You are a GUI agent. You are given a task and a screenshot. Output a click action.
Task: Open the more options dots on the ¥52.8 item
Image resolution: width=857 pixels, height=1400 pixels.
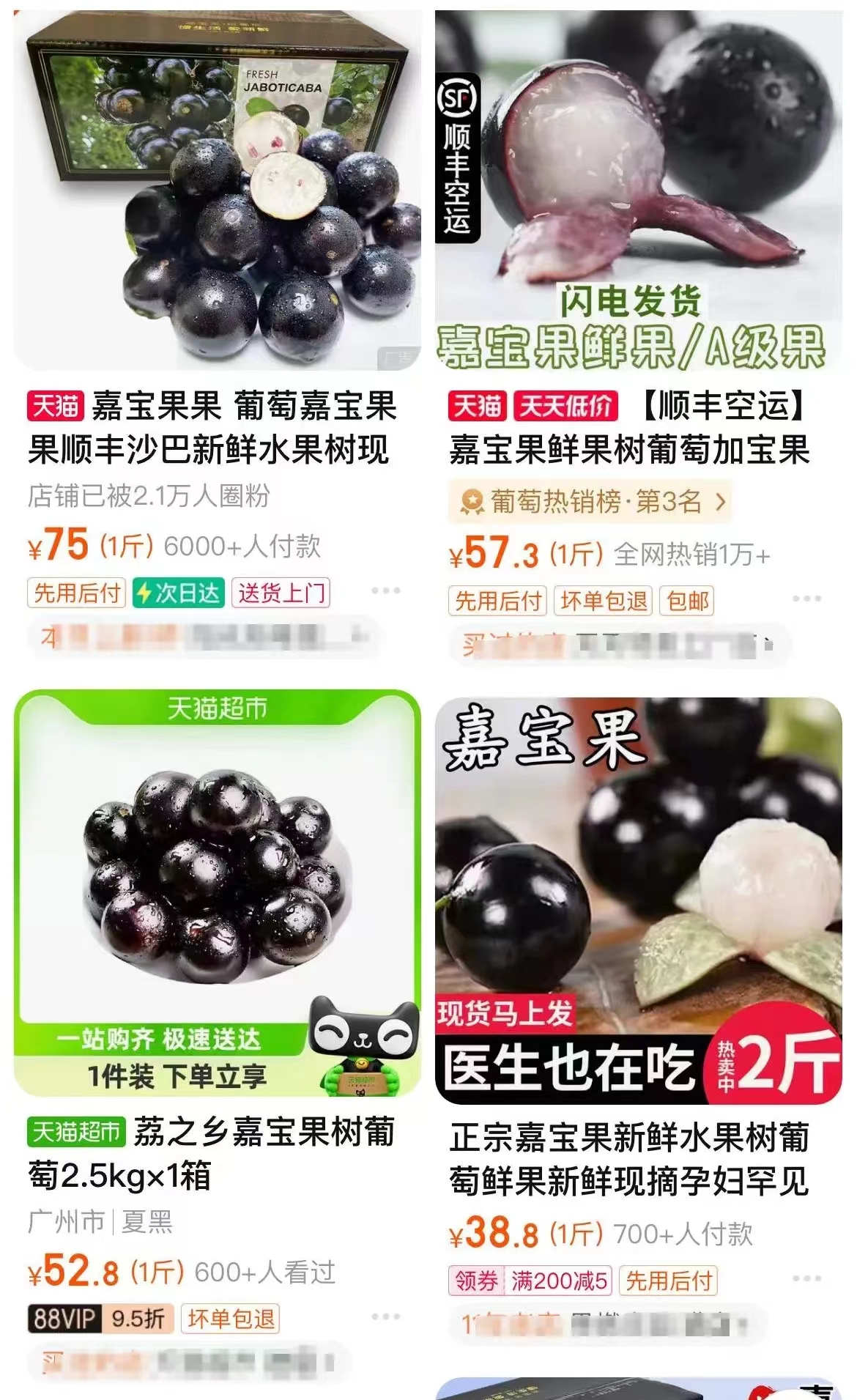tap(385, 1316)
